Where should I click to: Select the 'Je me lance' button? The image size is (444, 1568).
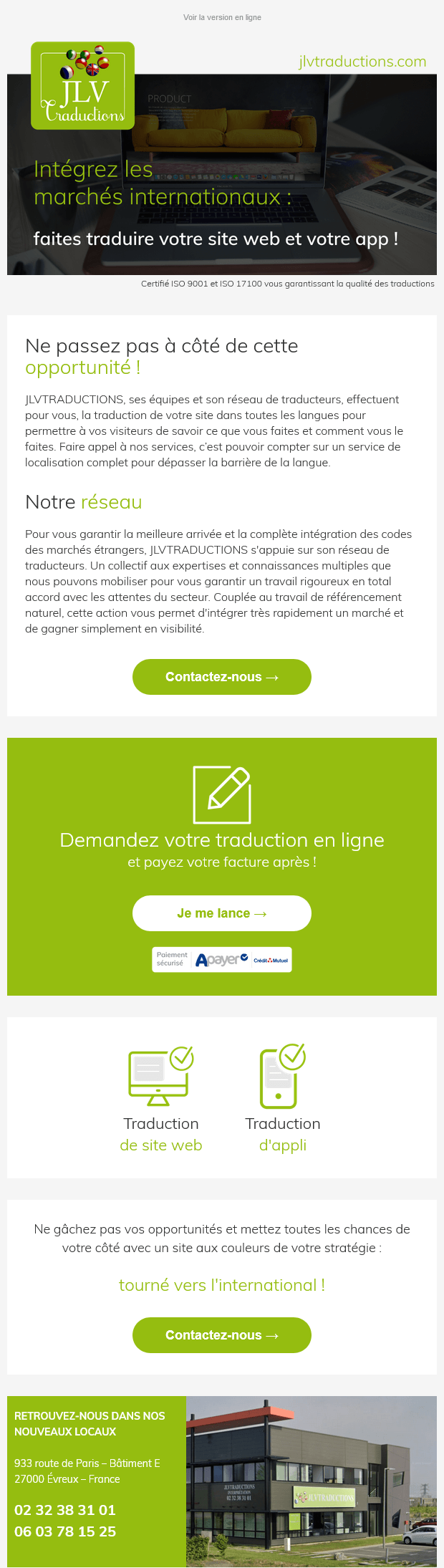point(222,913)
